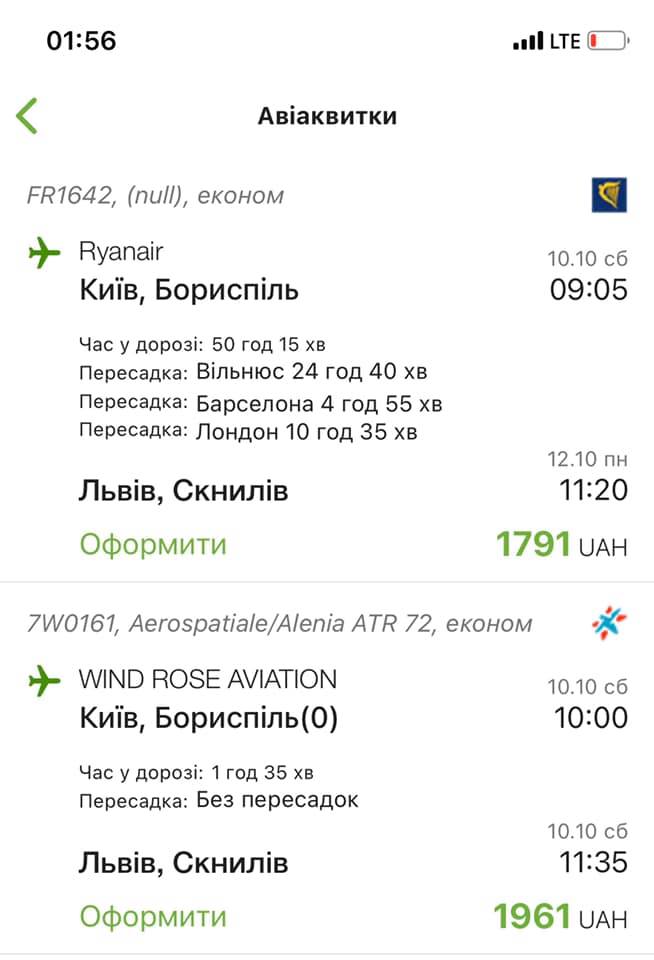Tap Оформити for the 1961 UAH Wind Rose flight
The height and width of the screenshot is (960, 654).
pos(153,916)
